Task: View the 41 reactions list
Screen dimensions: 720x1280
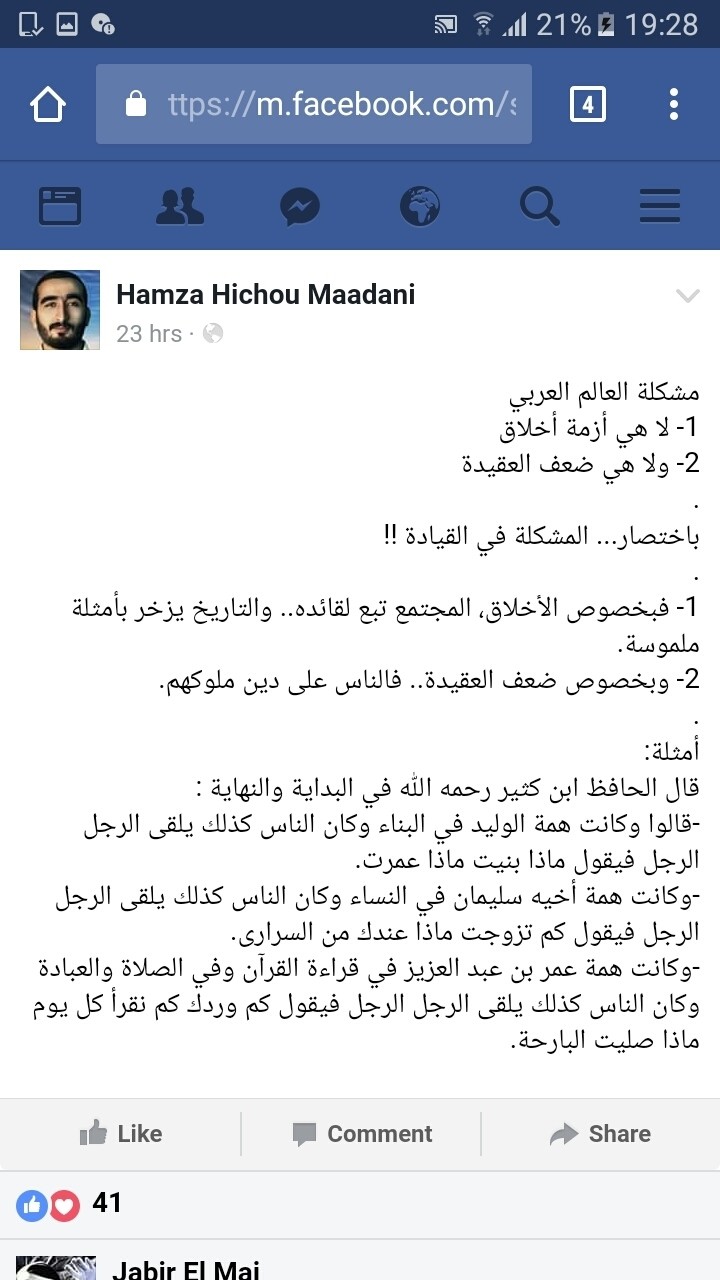Action: point(70,1204)
